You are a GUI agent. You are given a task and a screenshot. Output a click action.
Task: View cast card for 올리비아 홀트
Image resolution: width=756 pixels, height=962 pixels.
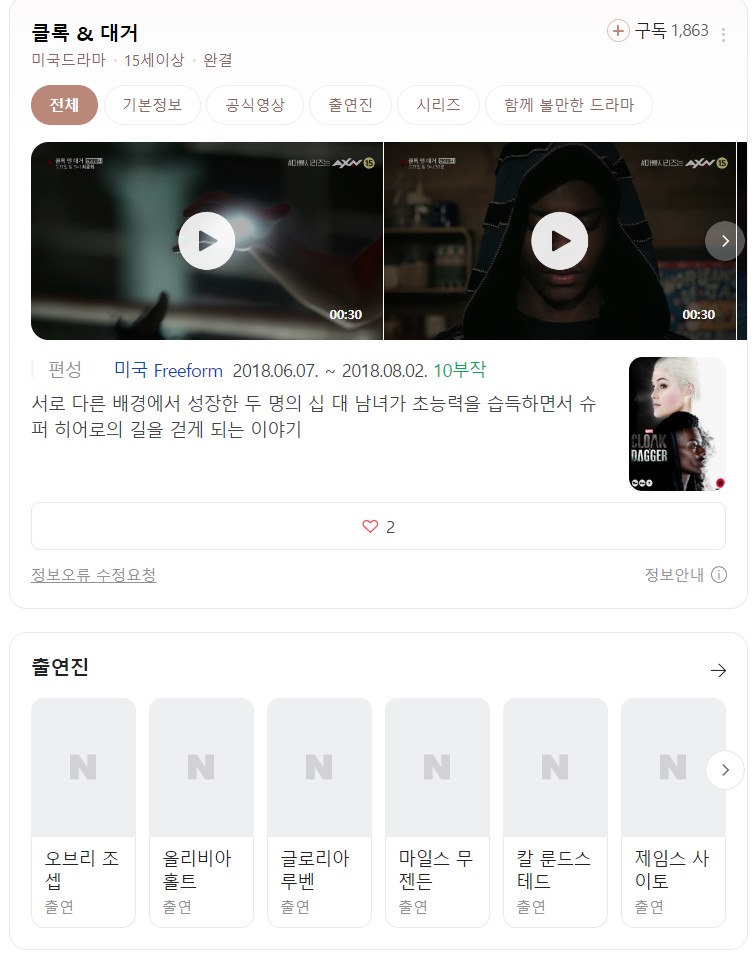coord(201,812)
